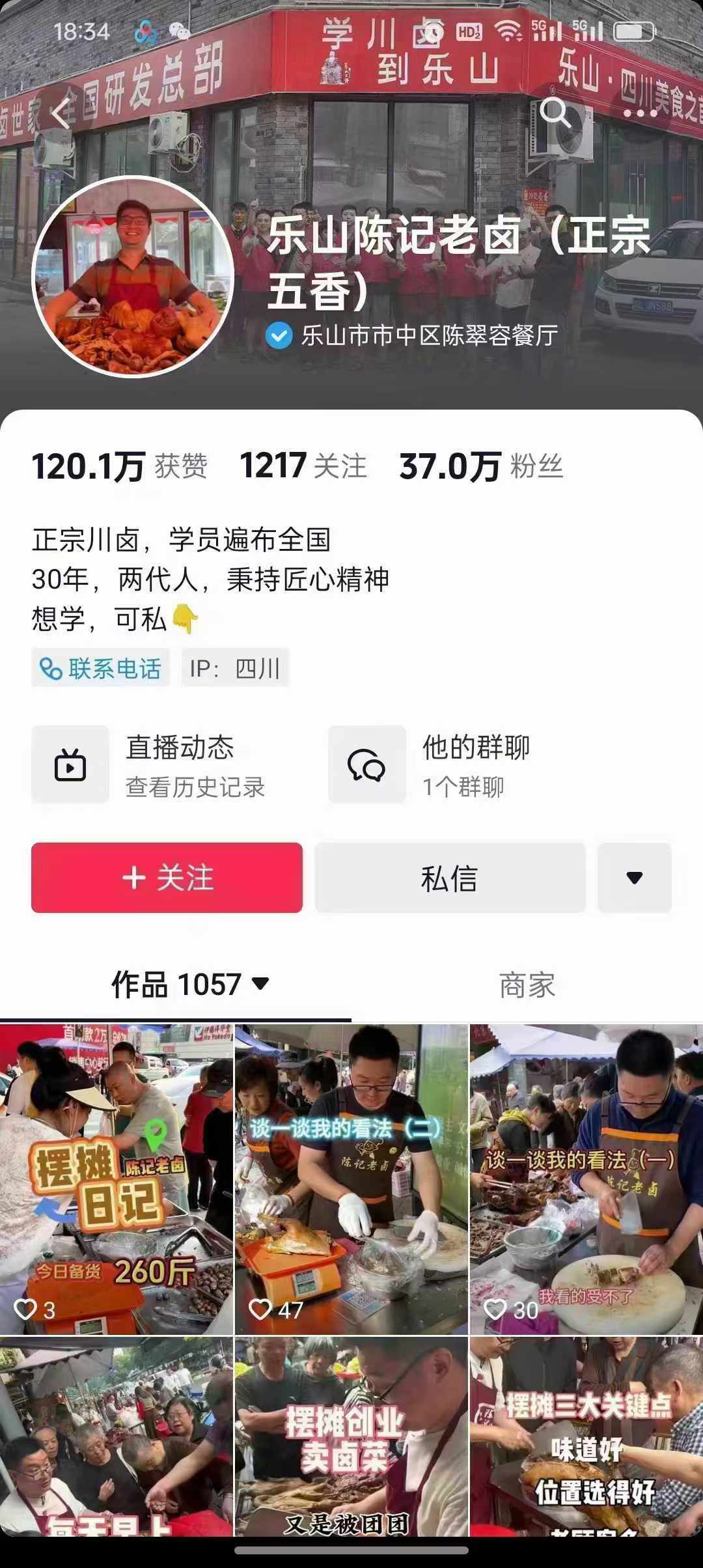The width and height of the screenshot is (703, 1568).
Task: Switch to the 商家 tab
Action: 527,985
